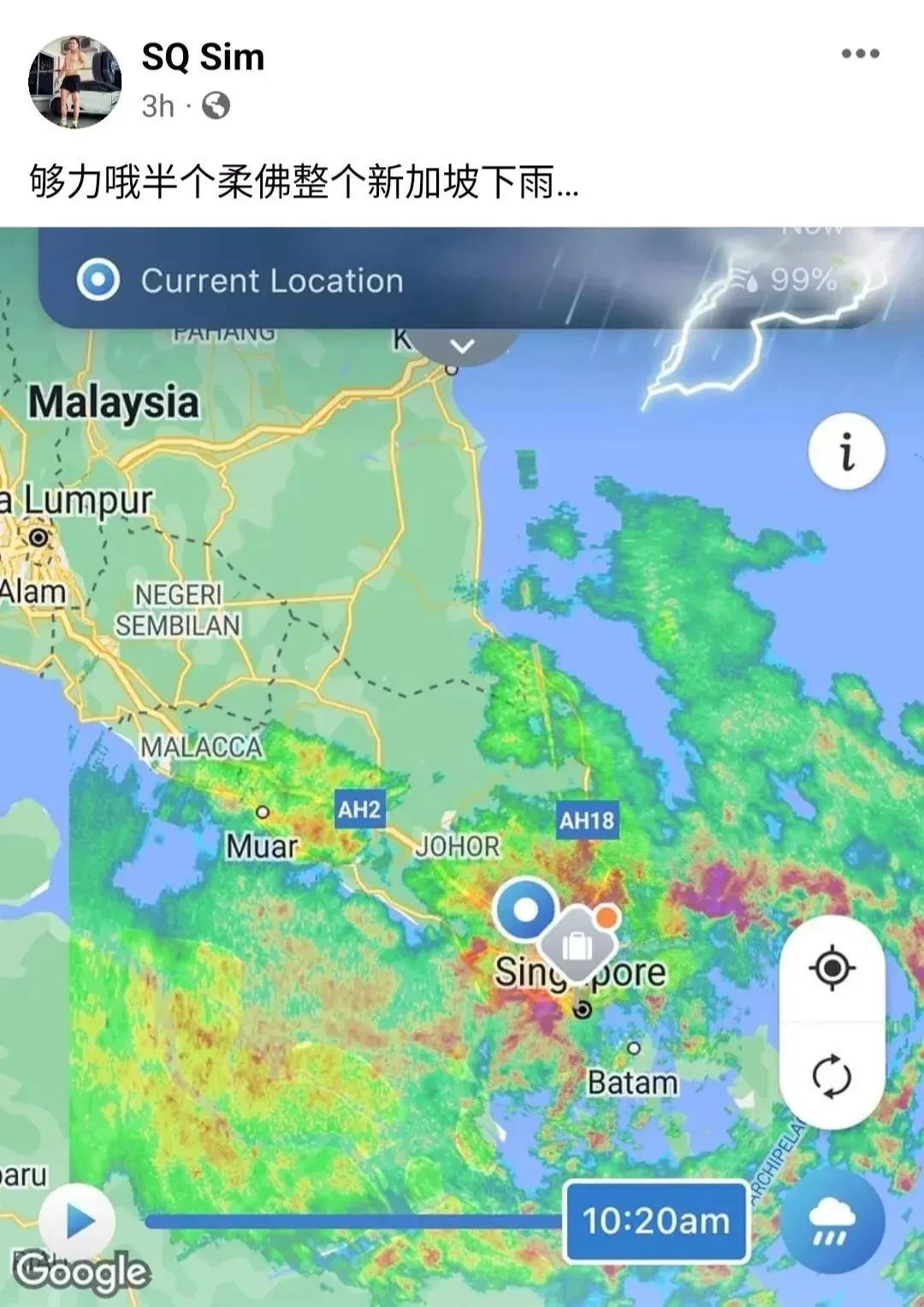This screenshot has width=924, height=1307.
Task: Visit the SQ Sim profile name link
Action: pos(203,57)
